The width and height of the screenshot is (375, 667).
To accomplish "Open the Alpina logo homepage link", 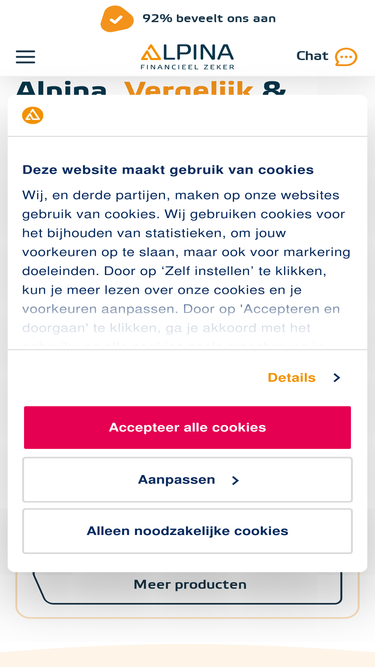I will point(188,57).
